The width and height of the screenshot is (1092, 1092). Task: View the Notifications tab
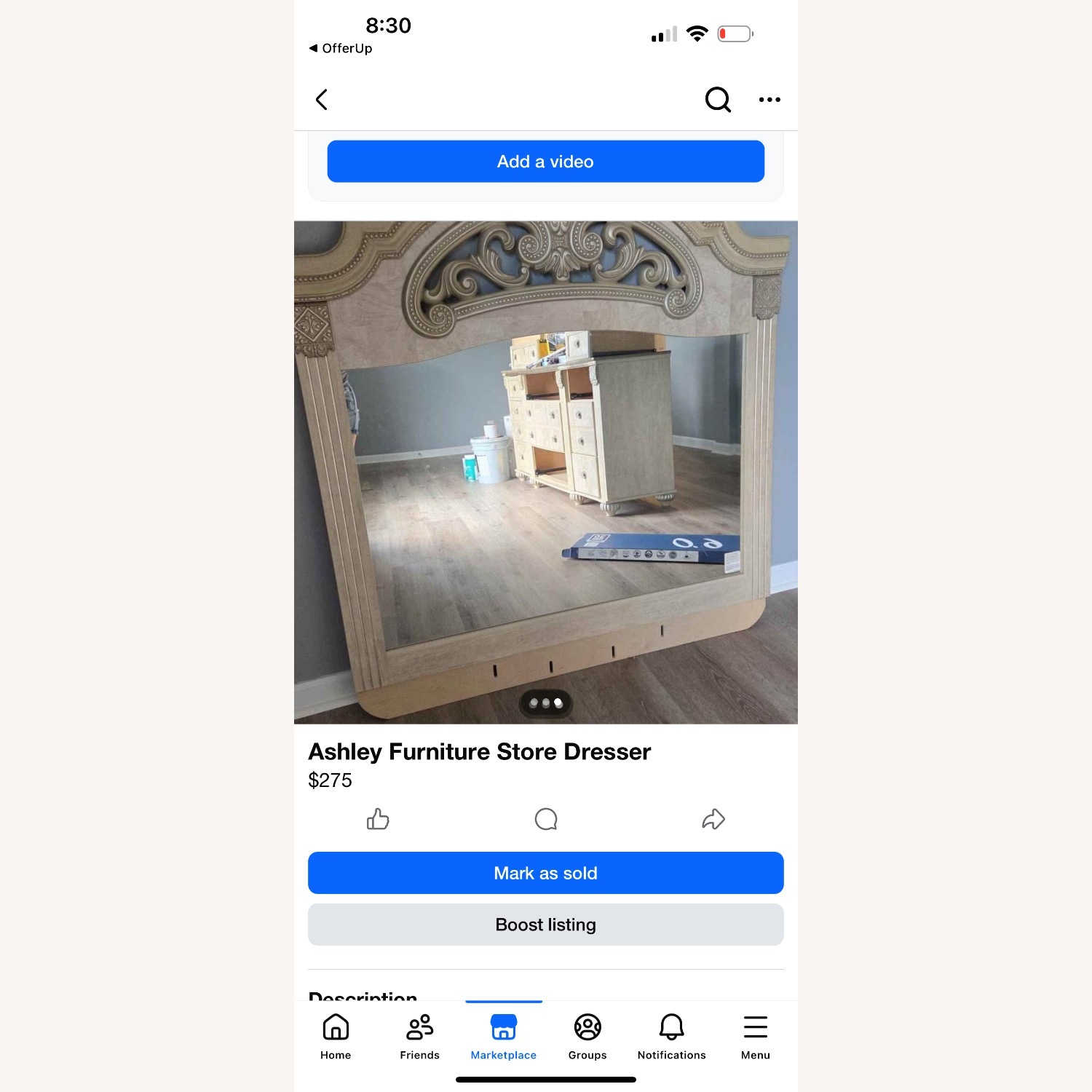[x=671, y=1036]
